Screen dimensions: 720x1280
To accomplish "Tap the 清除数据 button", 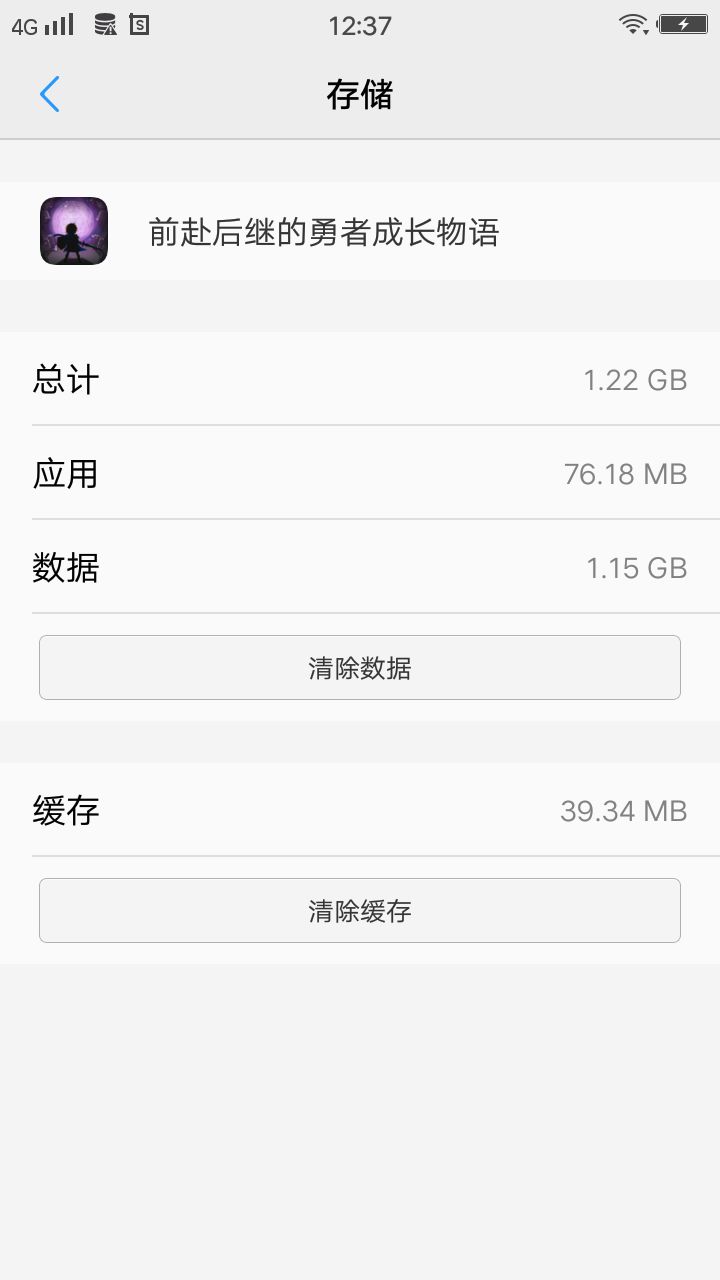I will coord(360,668).
